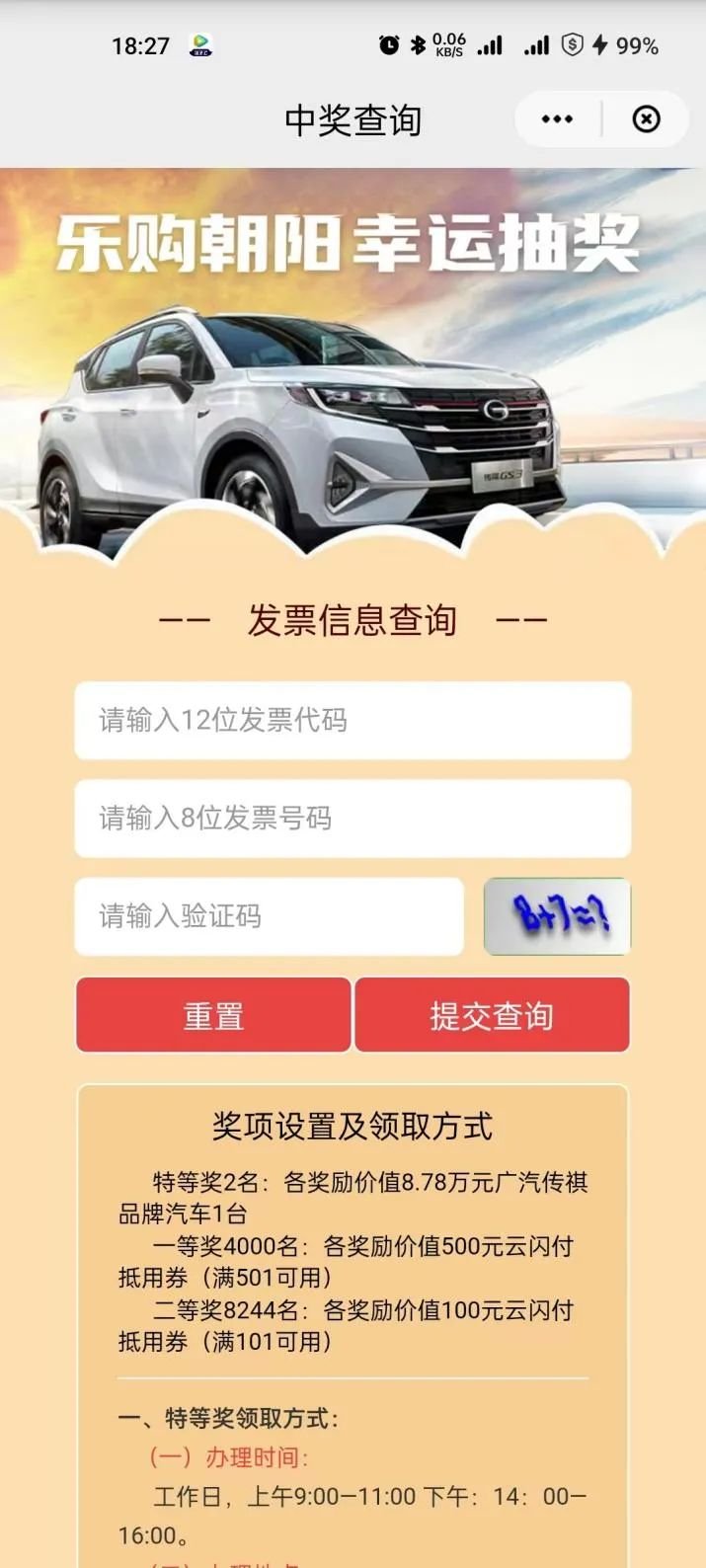
Task: Open the mini program more options menu
Action: [557, 119]
